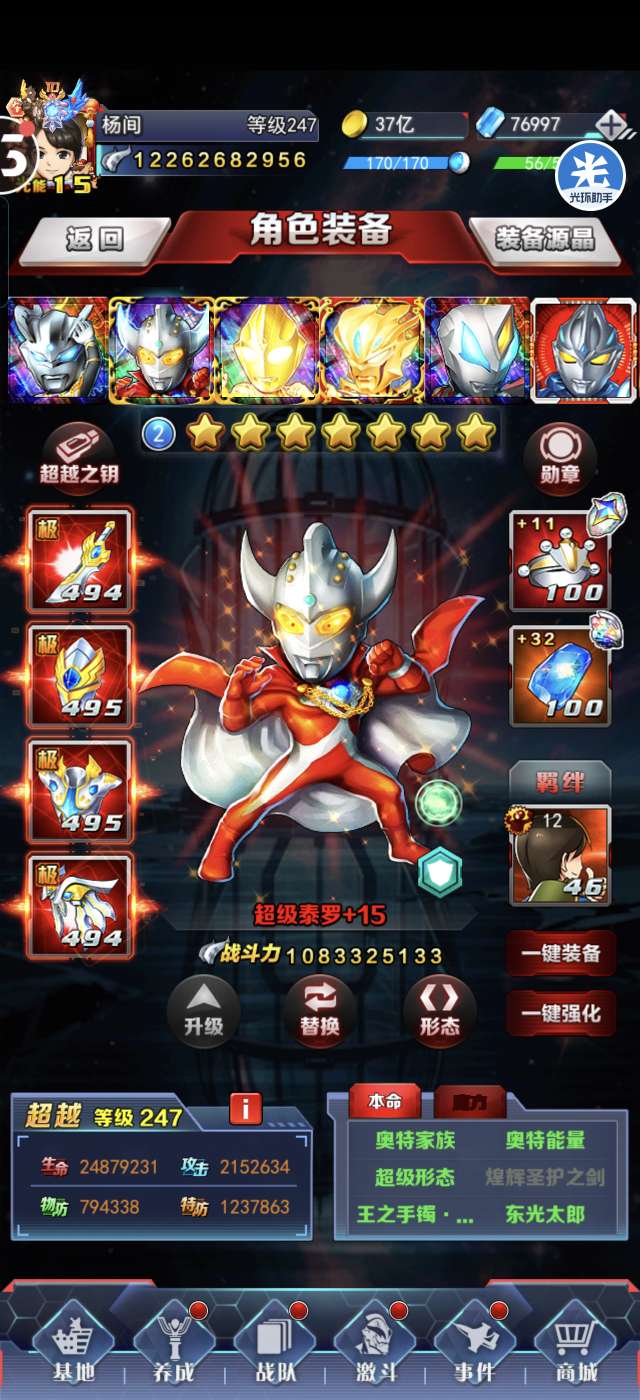Tap the 返回 back button

[x=94, y=238]
